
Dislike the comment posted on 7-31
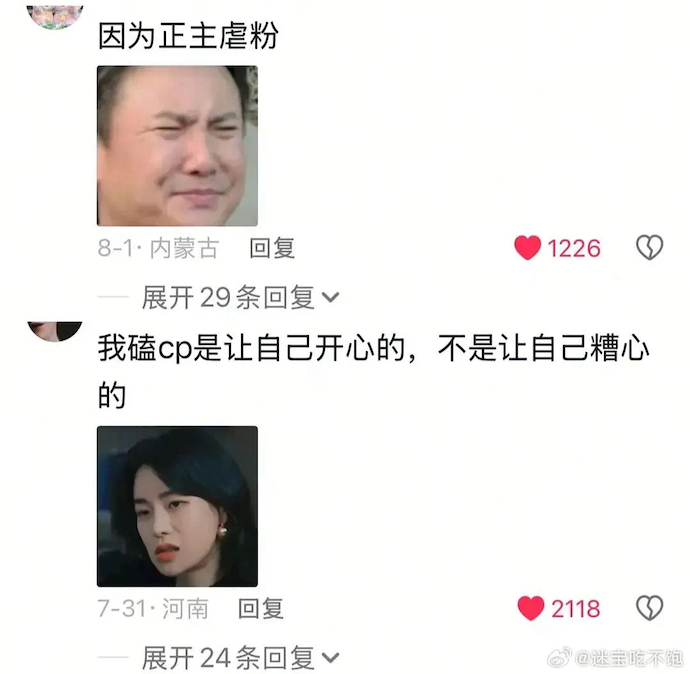pos(649,608)
